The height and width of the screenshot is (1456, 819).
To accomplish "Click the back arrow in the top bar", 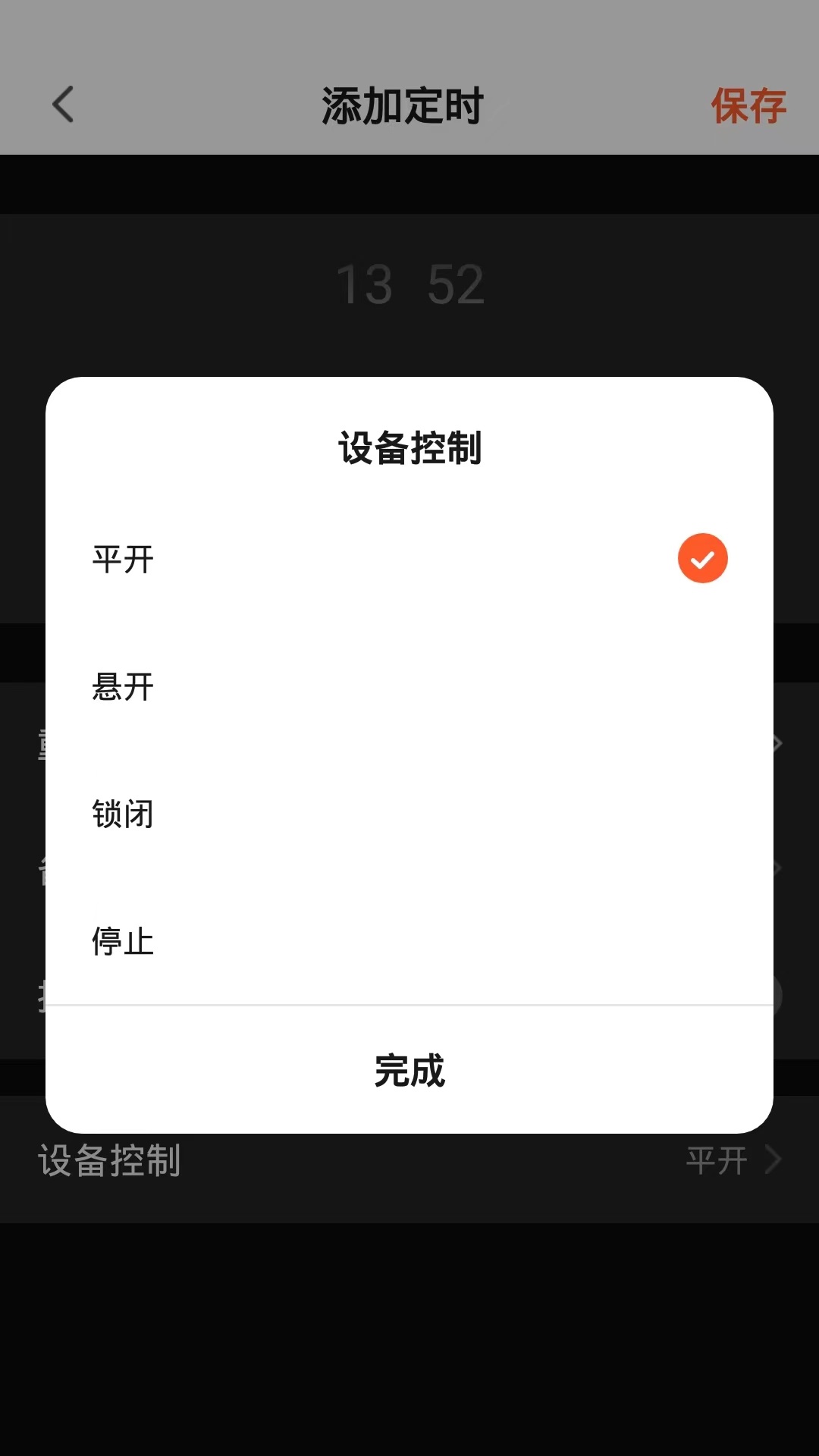I will pos(63,105).
